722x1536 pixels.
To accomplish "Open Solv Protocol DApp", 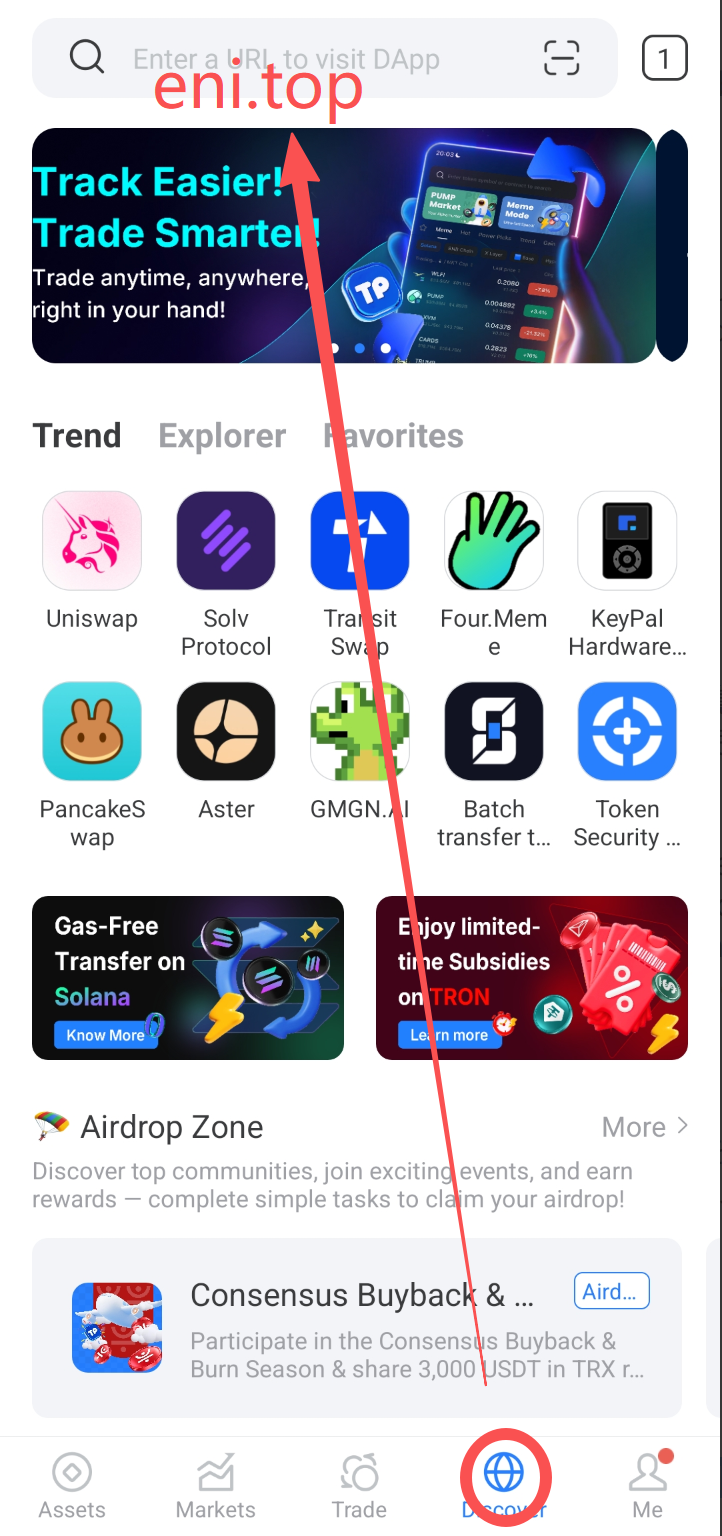I will [226, 541].
